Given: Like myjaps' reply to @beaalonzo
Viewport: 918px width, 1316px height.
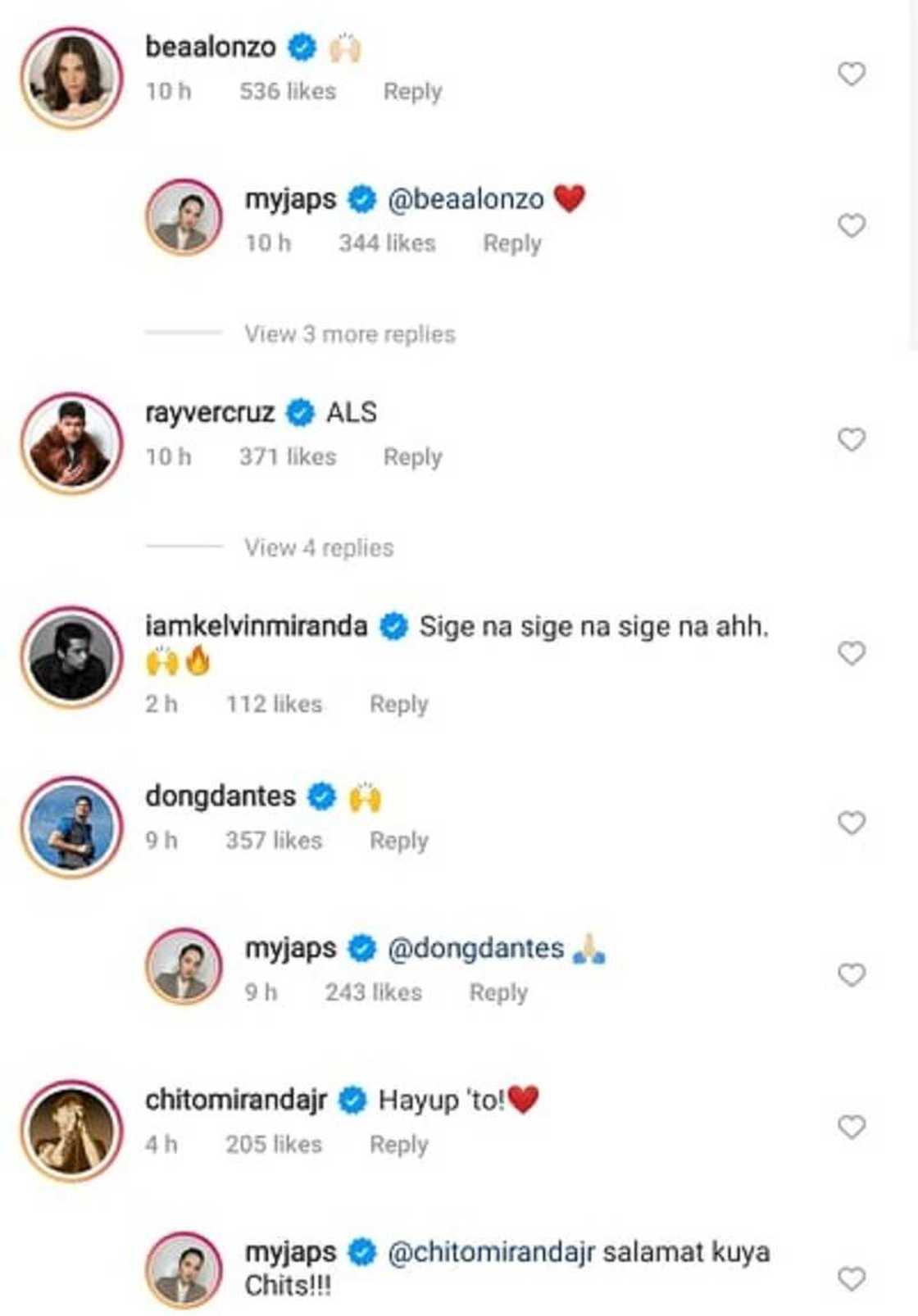Looking at the screenshot, I should (x=852, y=225).
